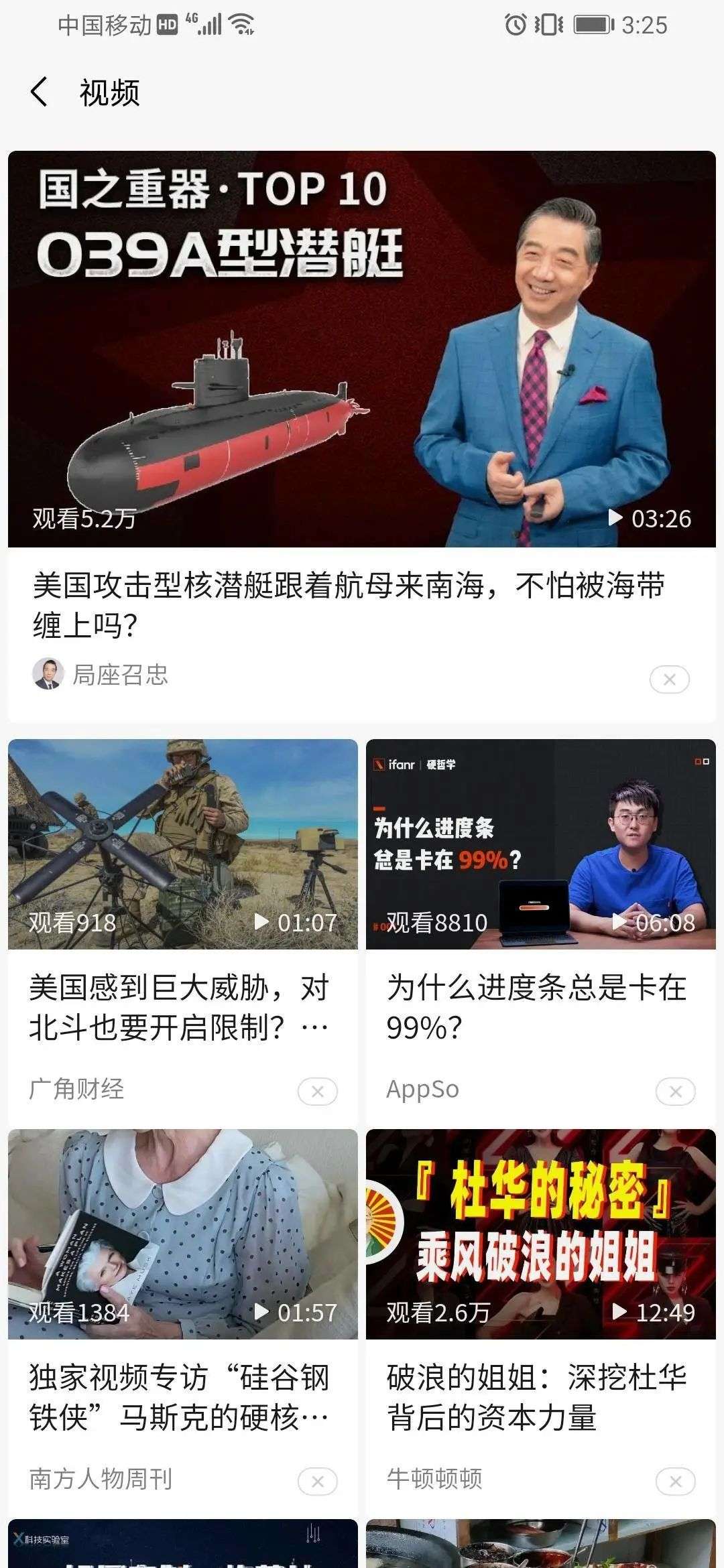Viewport: 724px width, 1568px height.
Task: Play the 为什么进度条总是卡在99% video
Action: [x=541, y=844]
